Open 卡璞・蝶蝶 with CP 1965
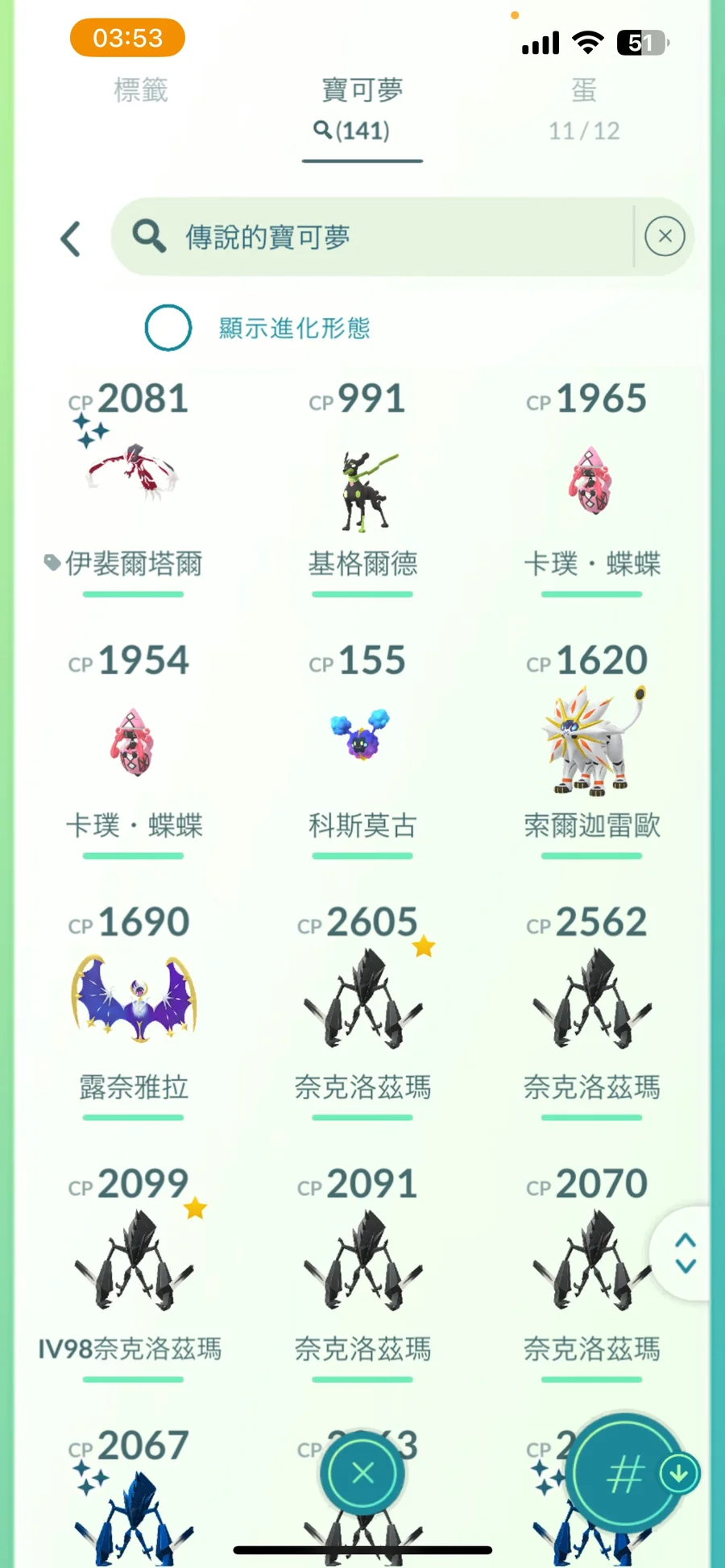 pyautogui.click(x=592, y=483)
